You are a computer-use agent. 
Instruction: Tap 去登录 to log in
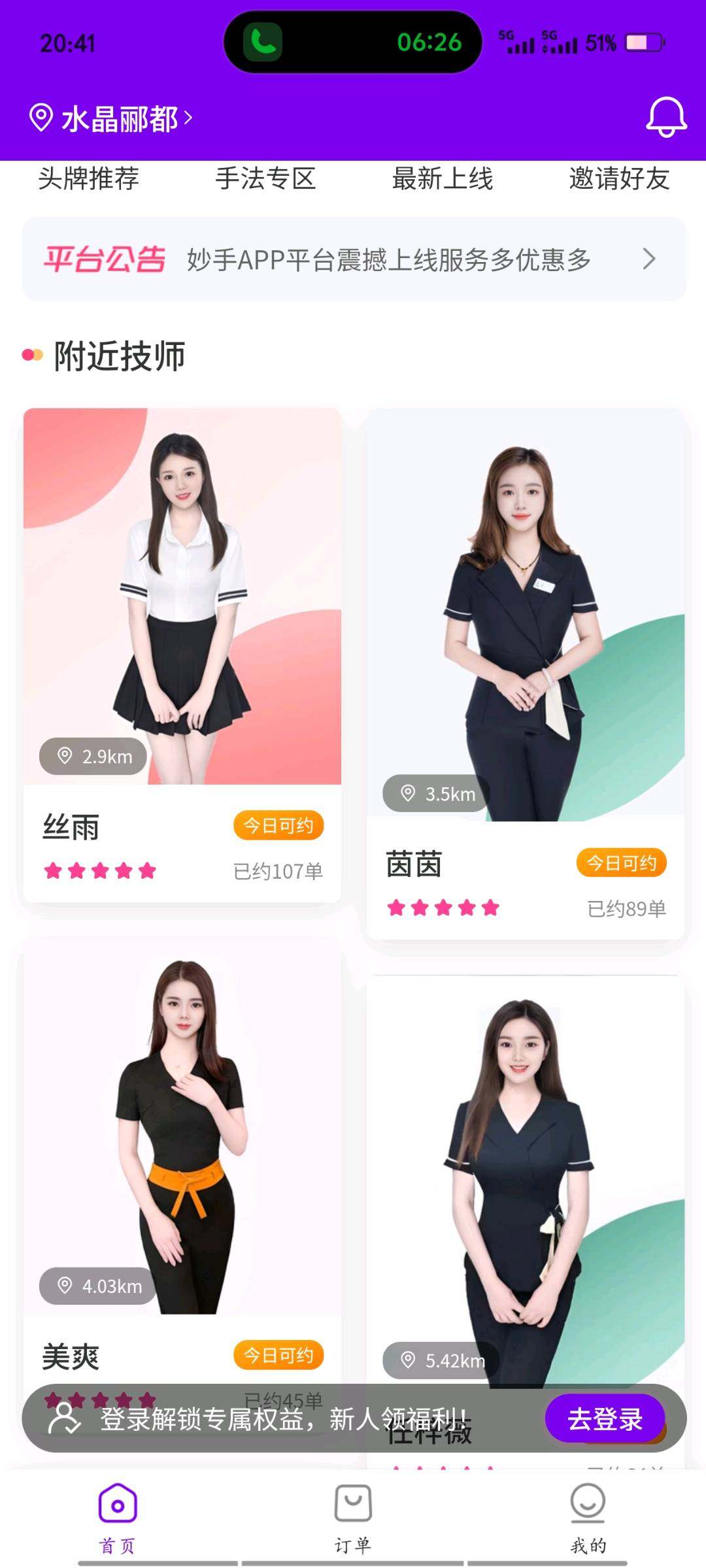[605, 1418]
